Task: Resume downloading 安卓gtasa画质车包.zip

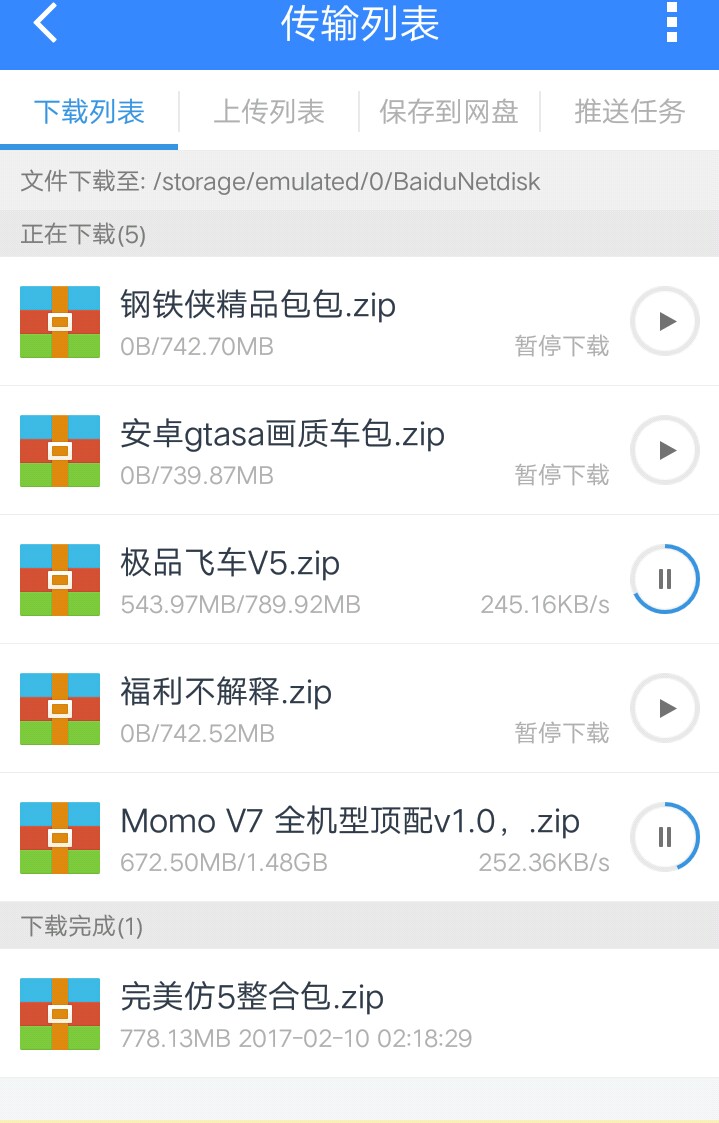Action: click(x=665, y=451)
